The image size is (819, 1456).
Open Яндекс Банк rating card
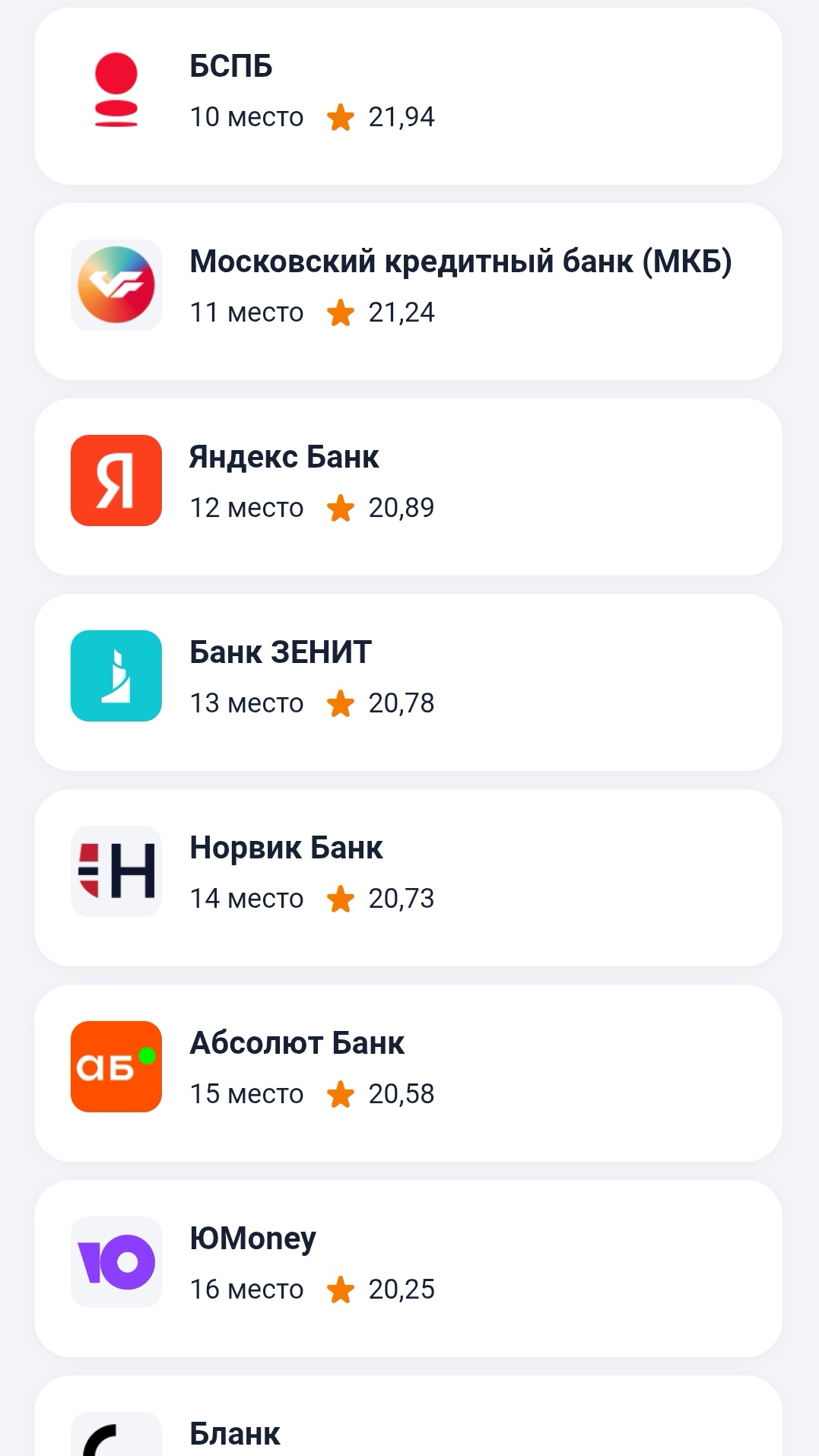point(408,487)
